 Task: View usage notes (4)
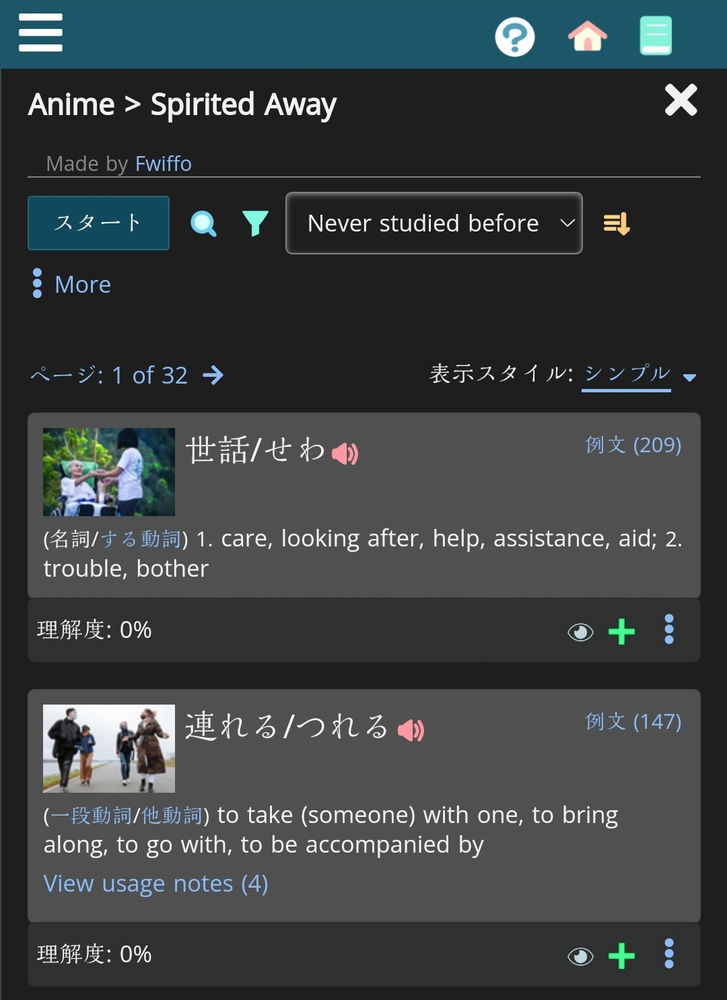point(156,884)
